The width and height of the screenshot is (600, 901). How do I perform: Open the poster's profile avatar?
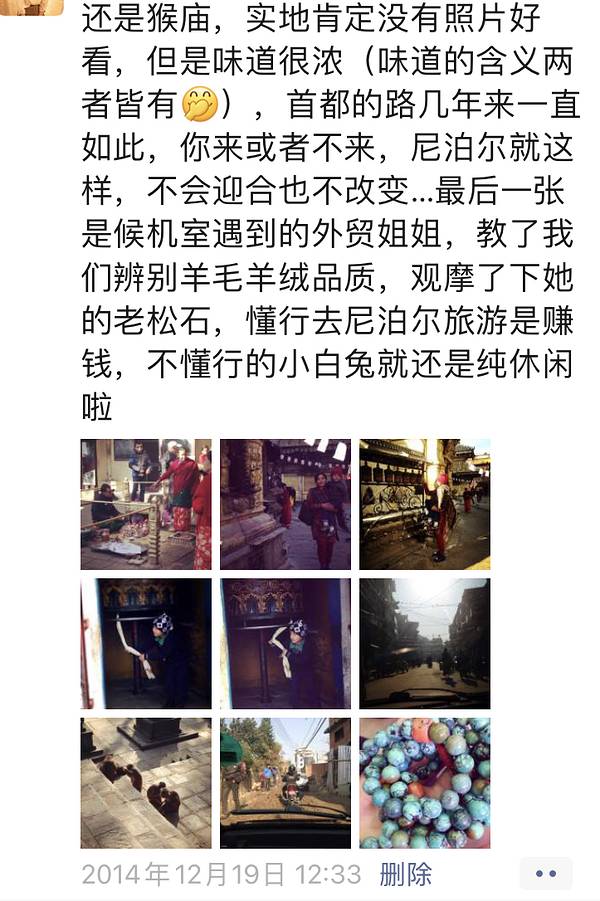[32, 6]
